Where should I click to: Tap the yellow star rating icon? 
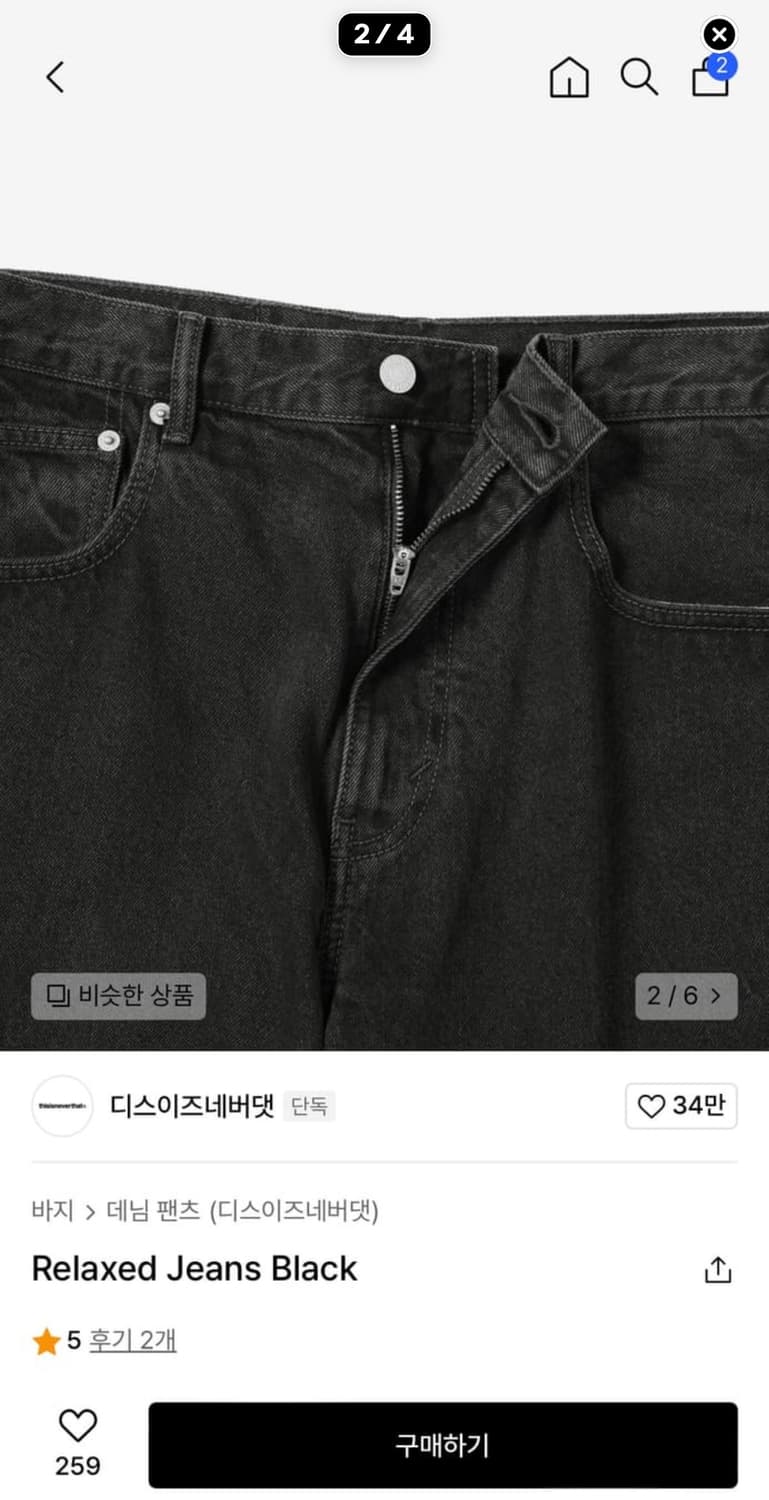click(x=45, y=1340)
